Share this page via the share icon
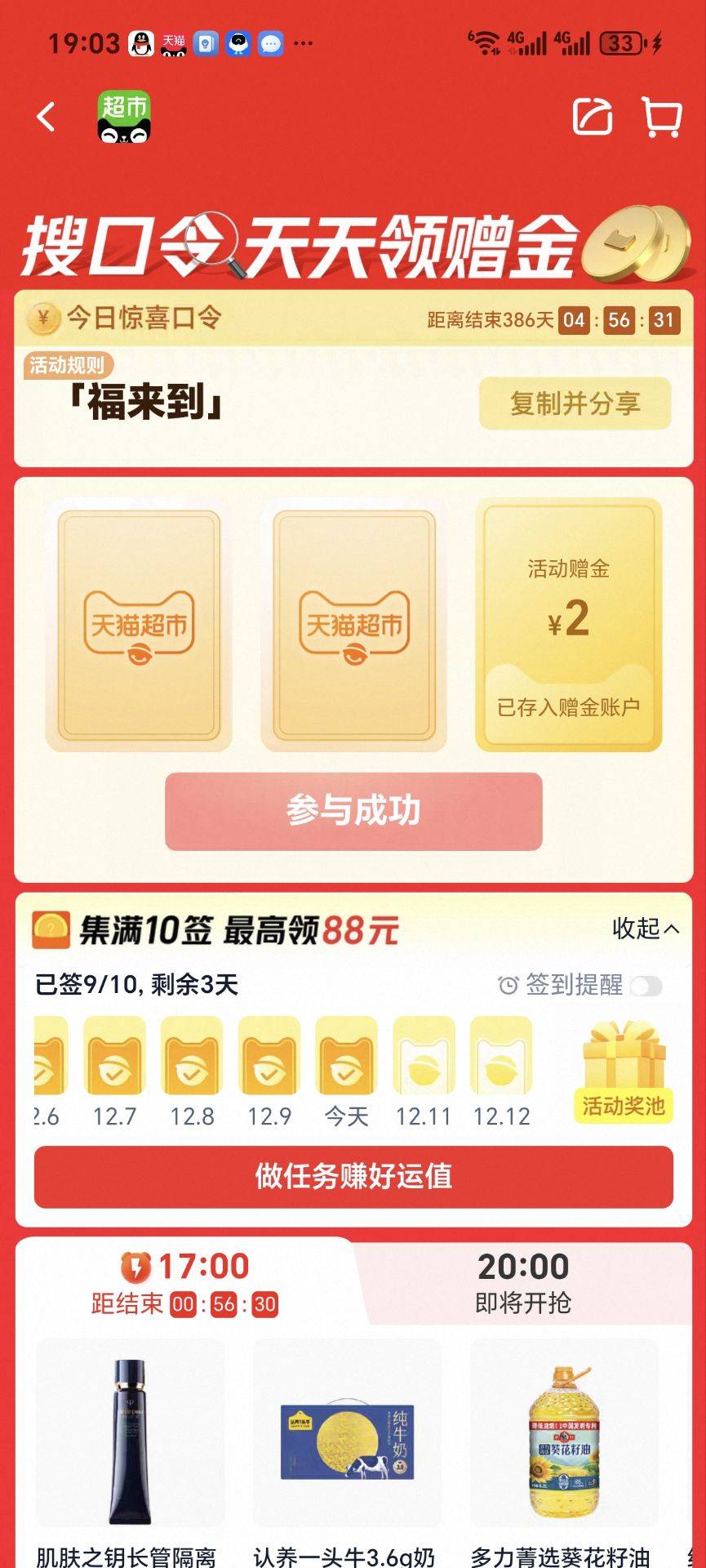This screenshot has height=1568, width=706. (x=592, y=117)
